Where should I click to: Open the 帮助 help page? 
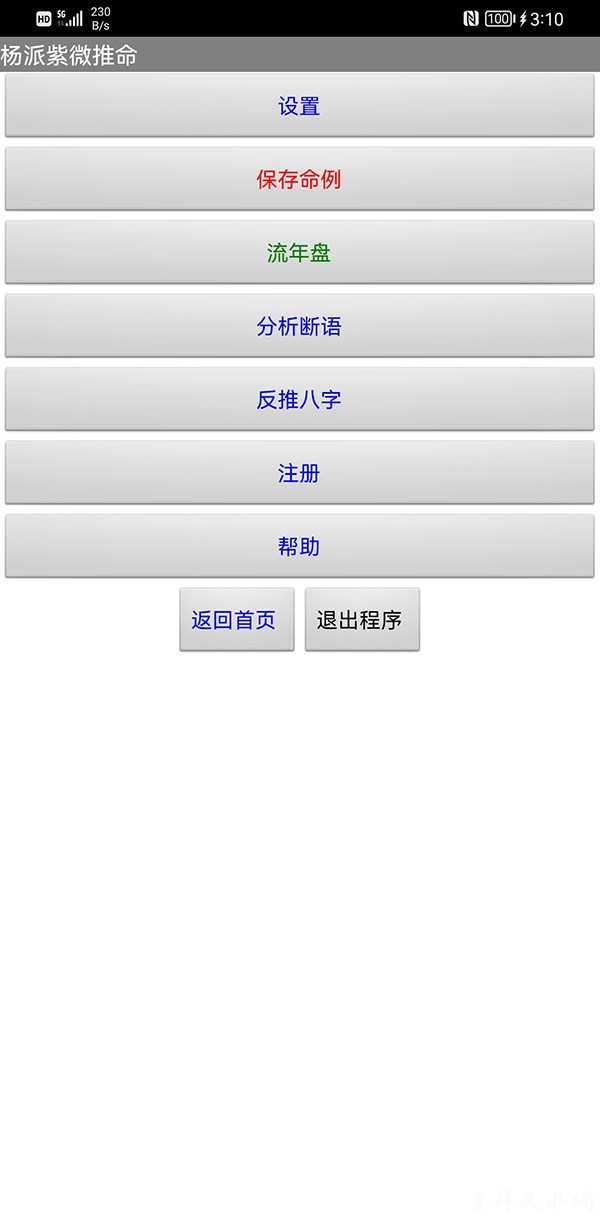[299, 546]
